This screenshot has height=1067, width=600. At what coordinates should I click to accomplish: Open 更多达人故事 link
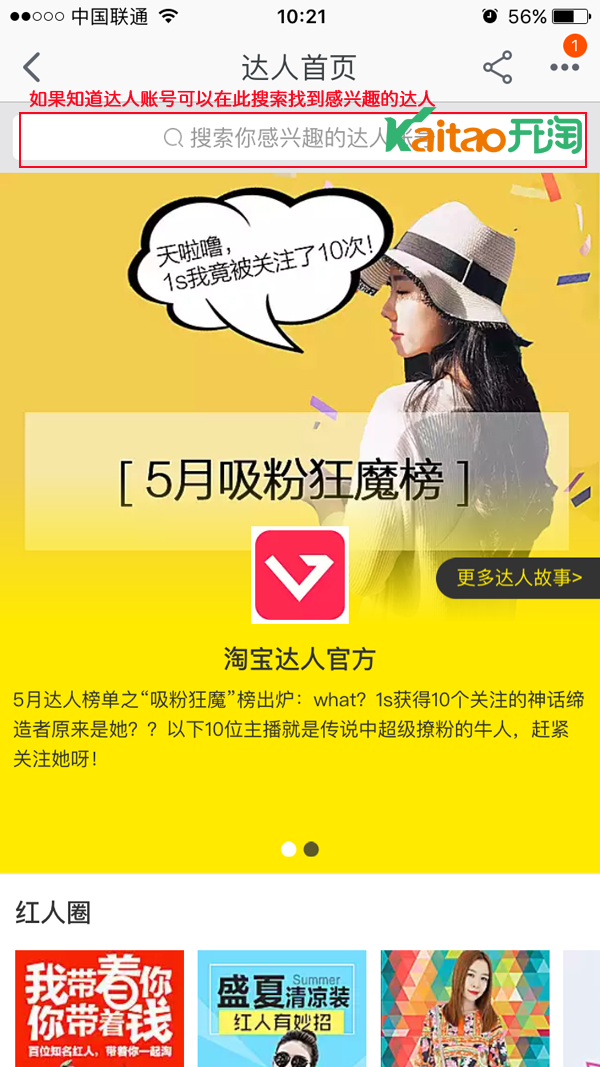coord(518,578)
